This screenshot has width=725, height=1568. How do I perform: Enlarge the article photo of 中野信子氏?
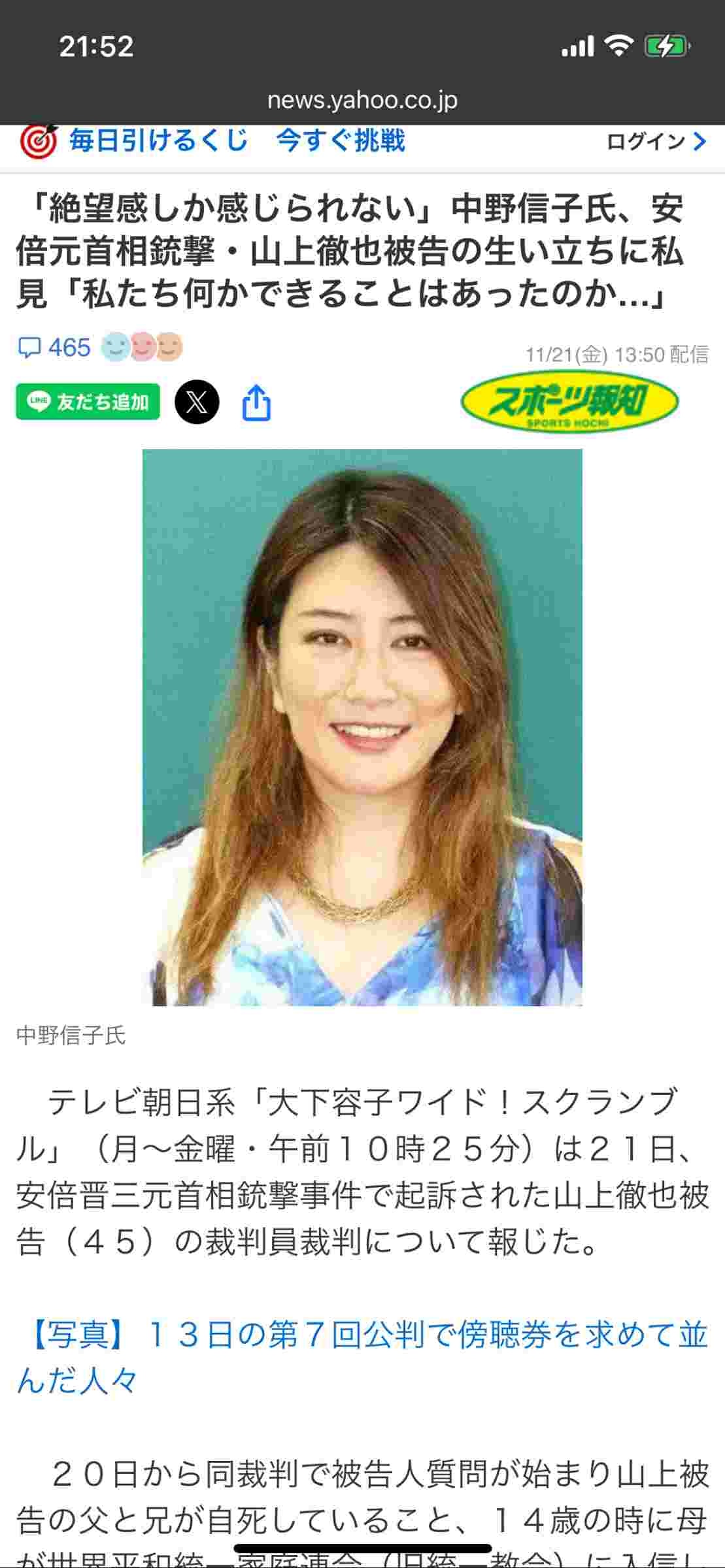click(362, 727)
